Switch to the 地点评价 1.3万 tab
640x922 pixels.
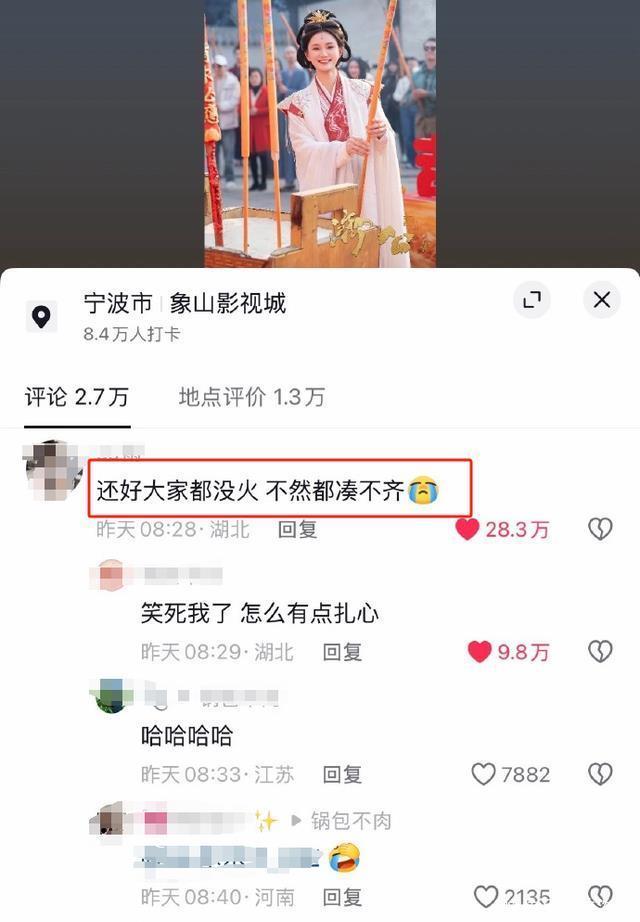(x=251, y=397)
